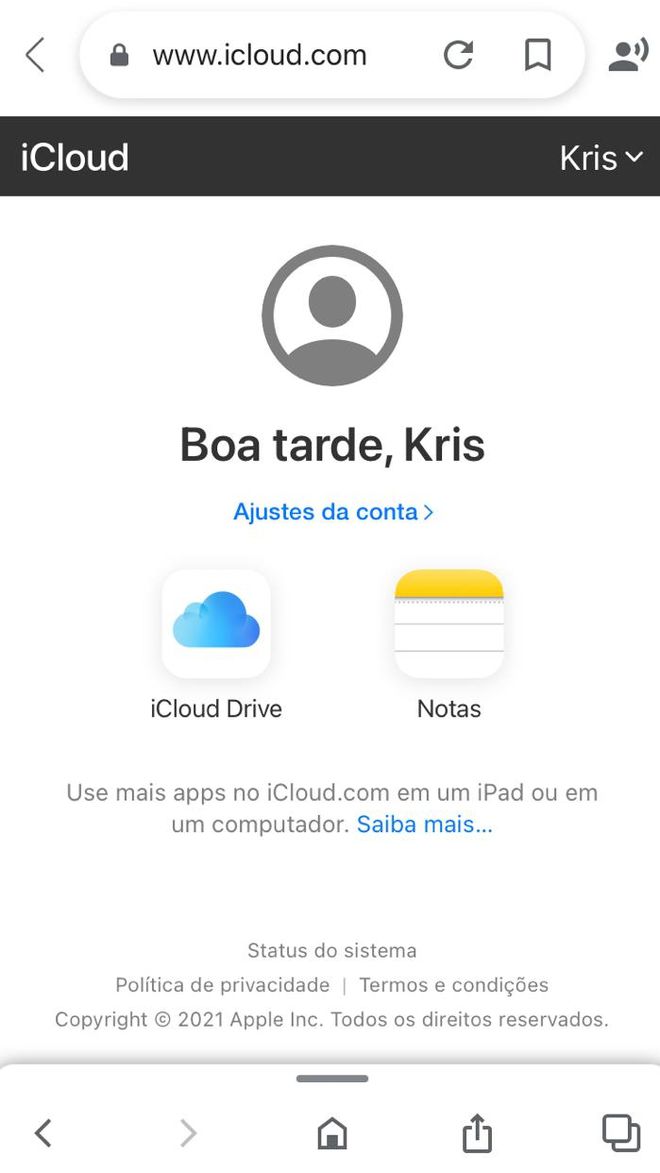Go to browser home page

click(332, 1133)
